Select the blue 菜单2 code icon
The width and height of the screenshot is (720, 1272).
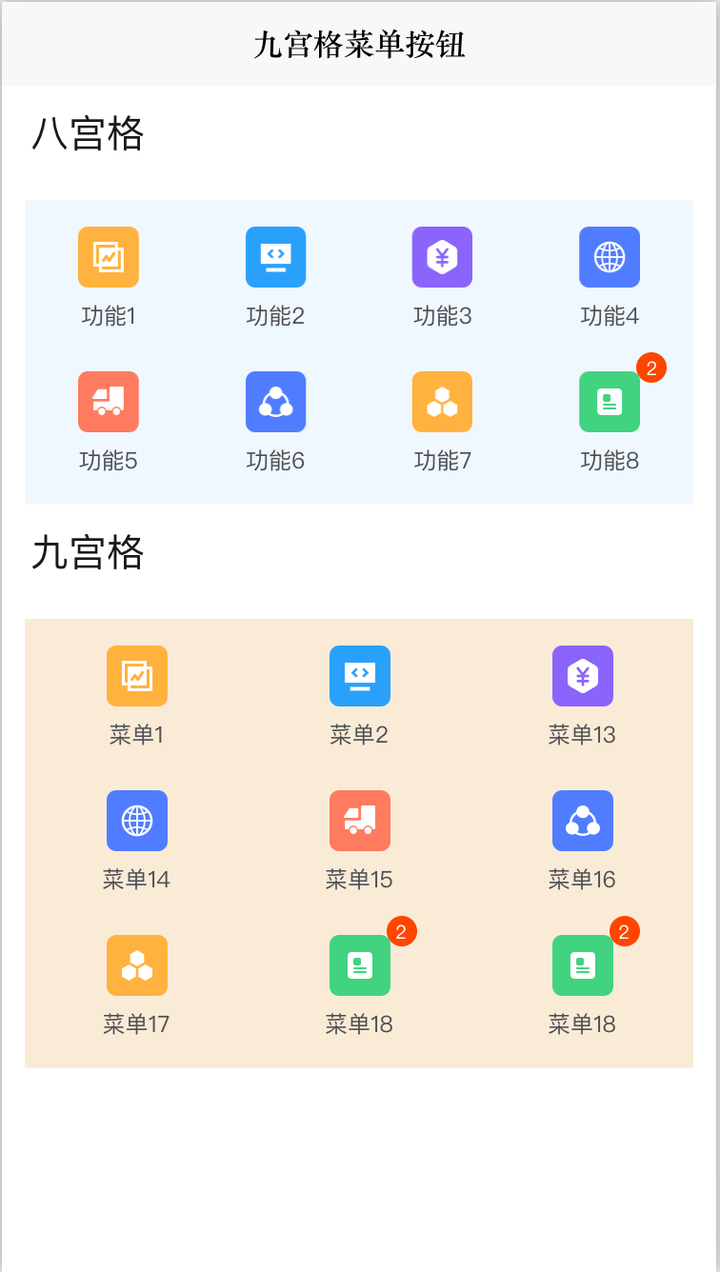(x=360, y=676)
